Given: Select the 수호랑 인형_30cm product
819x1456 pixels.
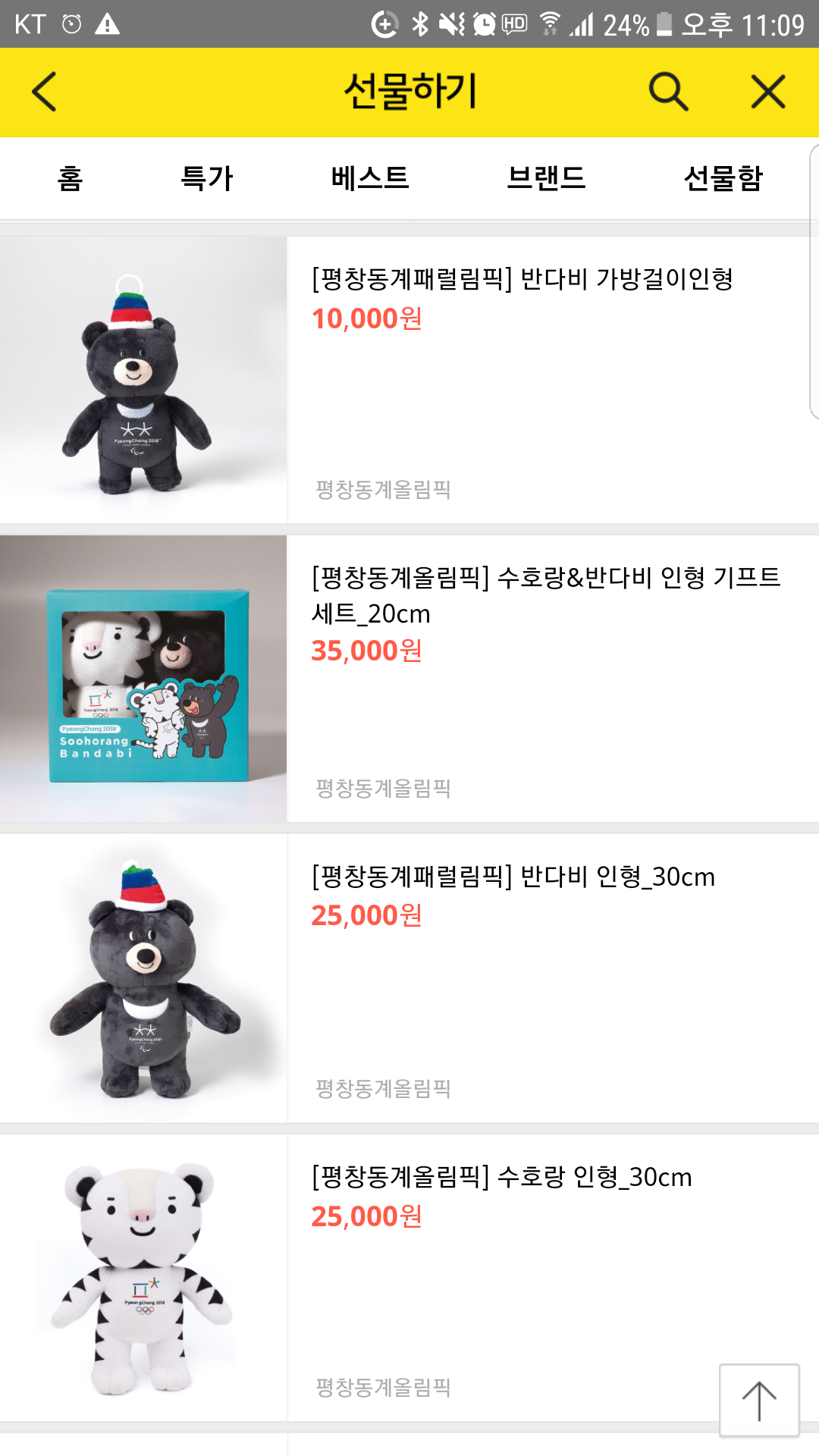Looking at the screenshot, I should pos(501,1177).
